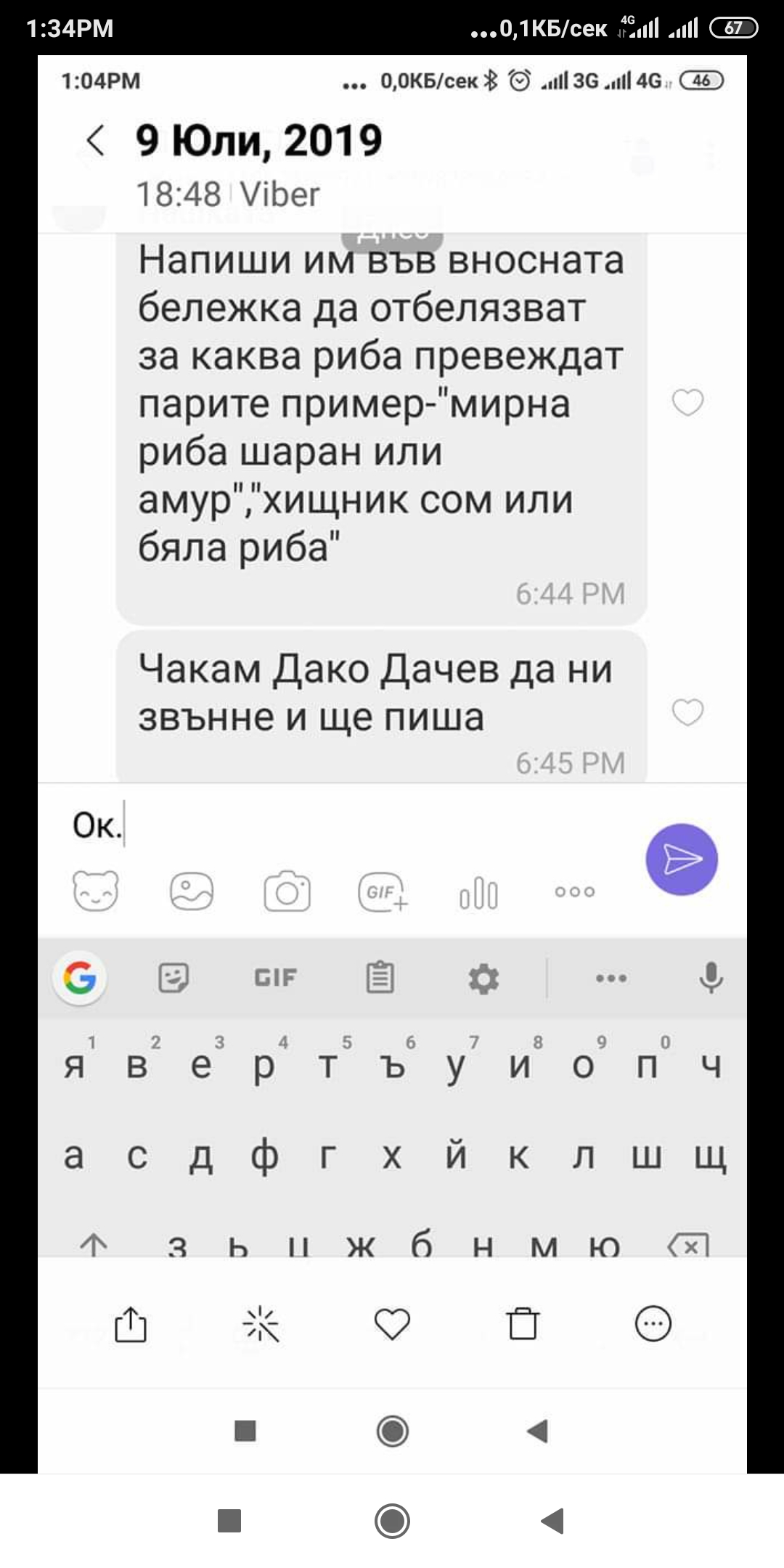Go to the home screen via the system home button
784x1568 pixels.
(392, 1520)
